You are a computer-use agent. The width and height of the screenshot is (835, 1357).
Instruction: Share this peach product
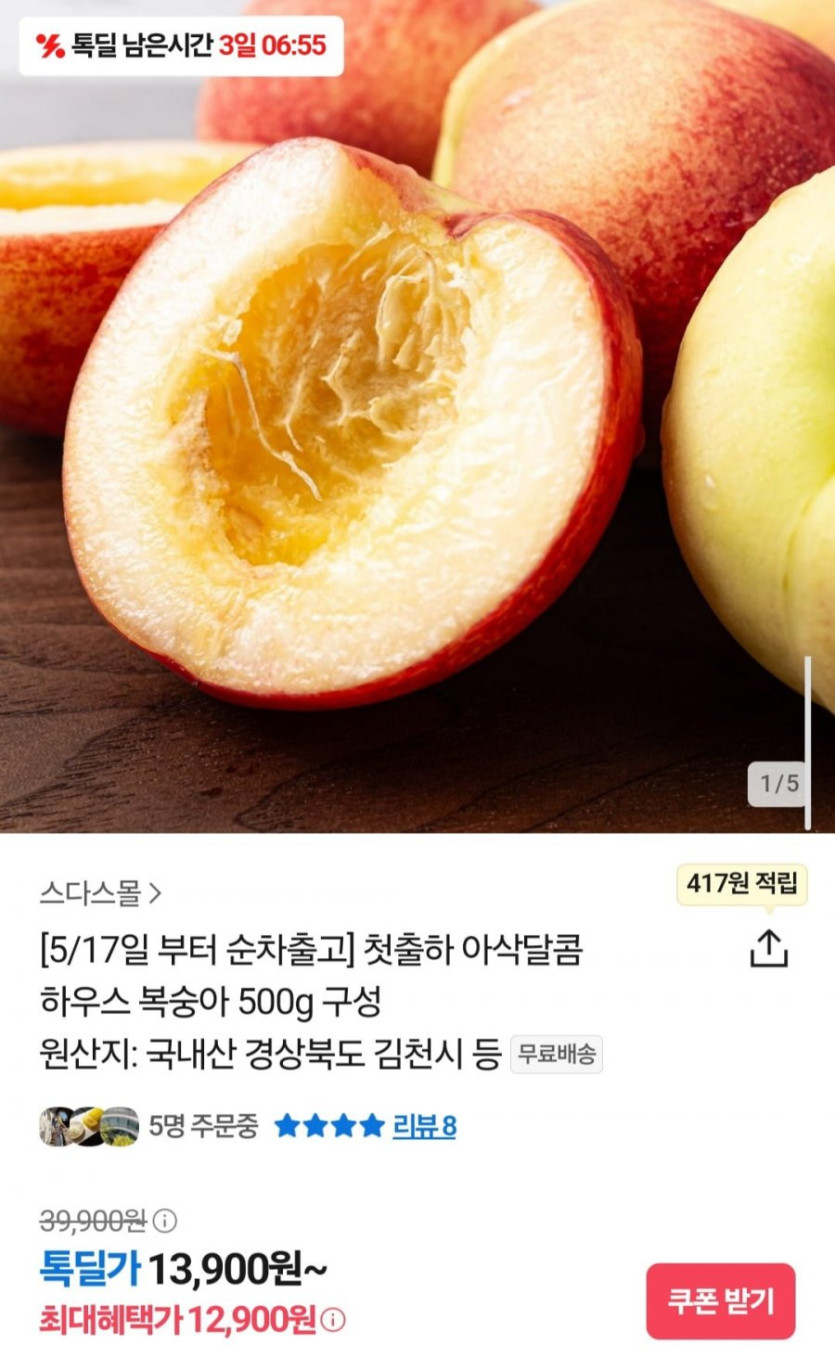[768, 948]
